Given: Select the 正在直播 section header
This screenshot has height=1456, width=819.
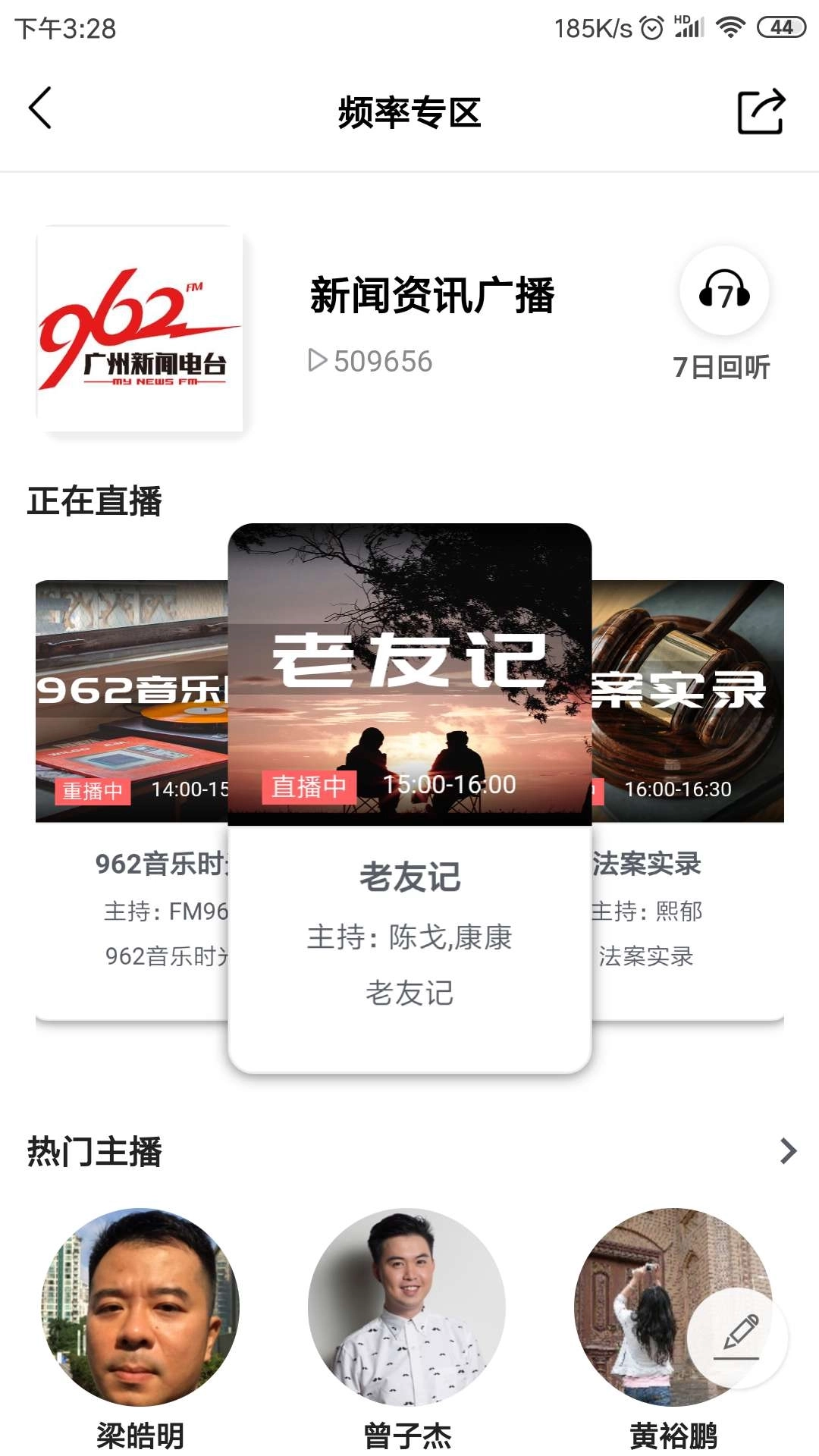Looking at the screenshot, I should [x=96, y=500].
